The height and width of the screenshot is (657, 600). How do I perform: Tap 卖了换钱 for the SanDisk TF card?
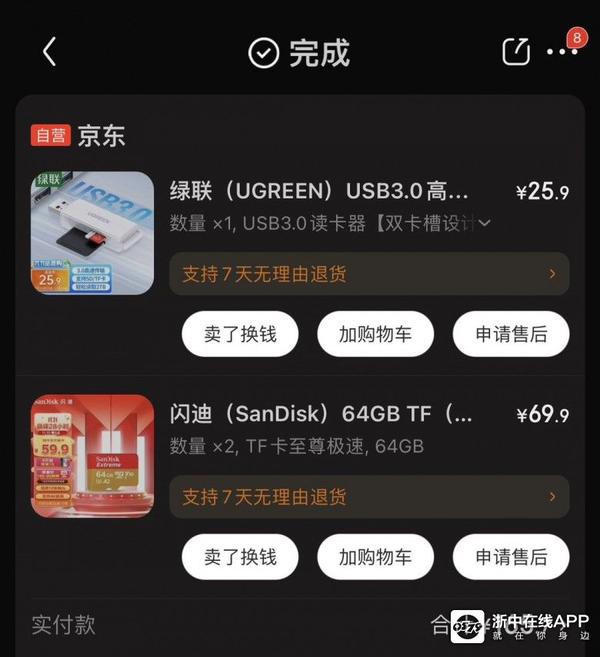pos(240,557)
